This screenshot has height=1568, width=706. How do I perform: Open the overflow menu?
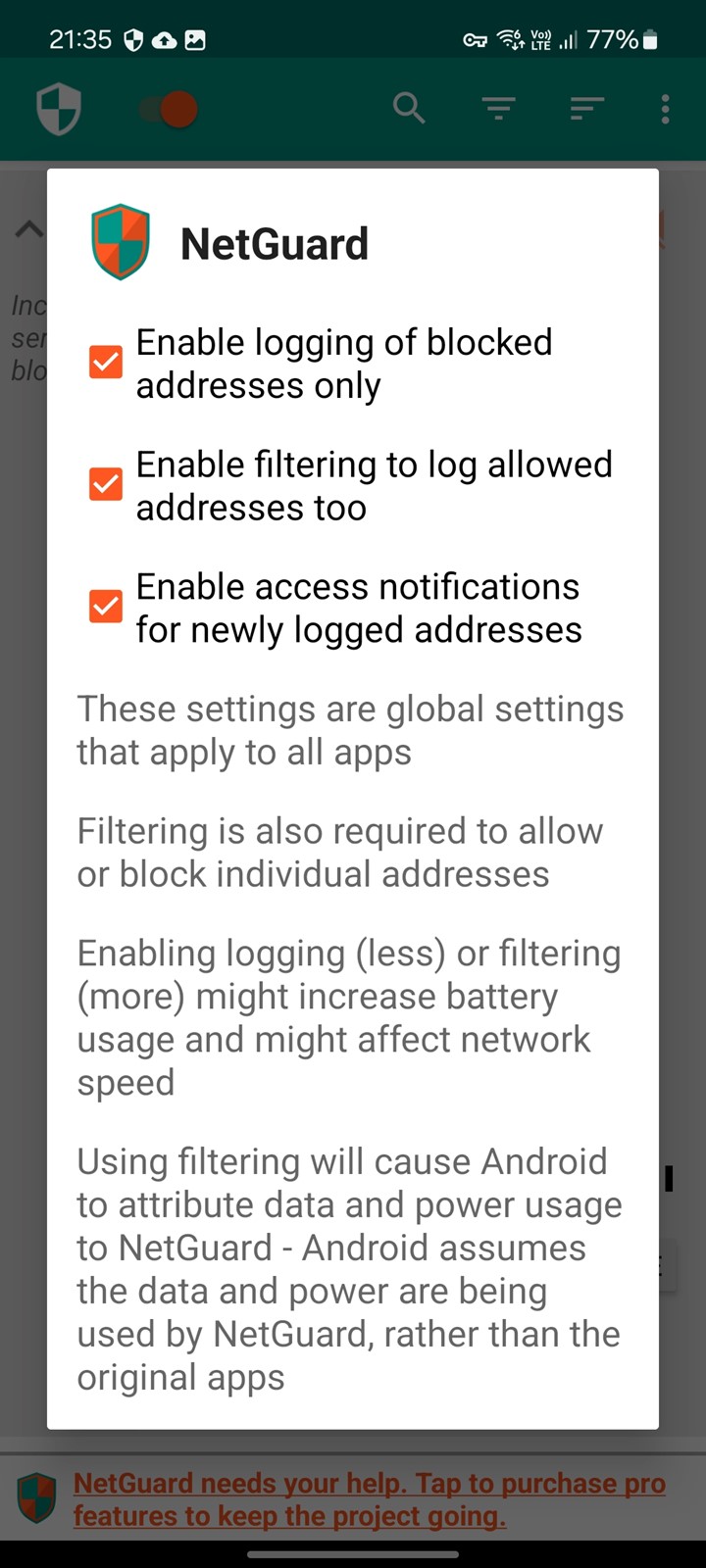(x=665, y=109)
